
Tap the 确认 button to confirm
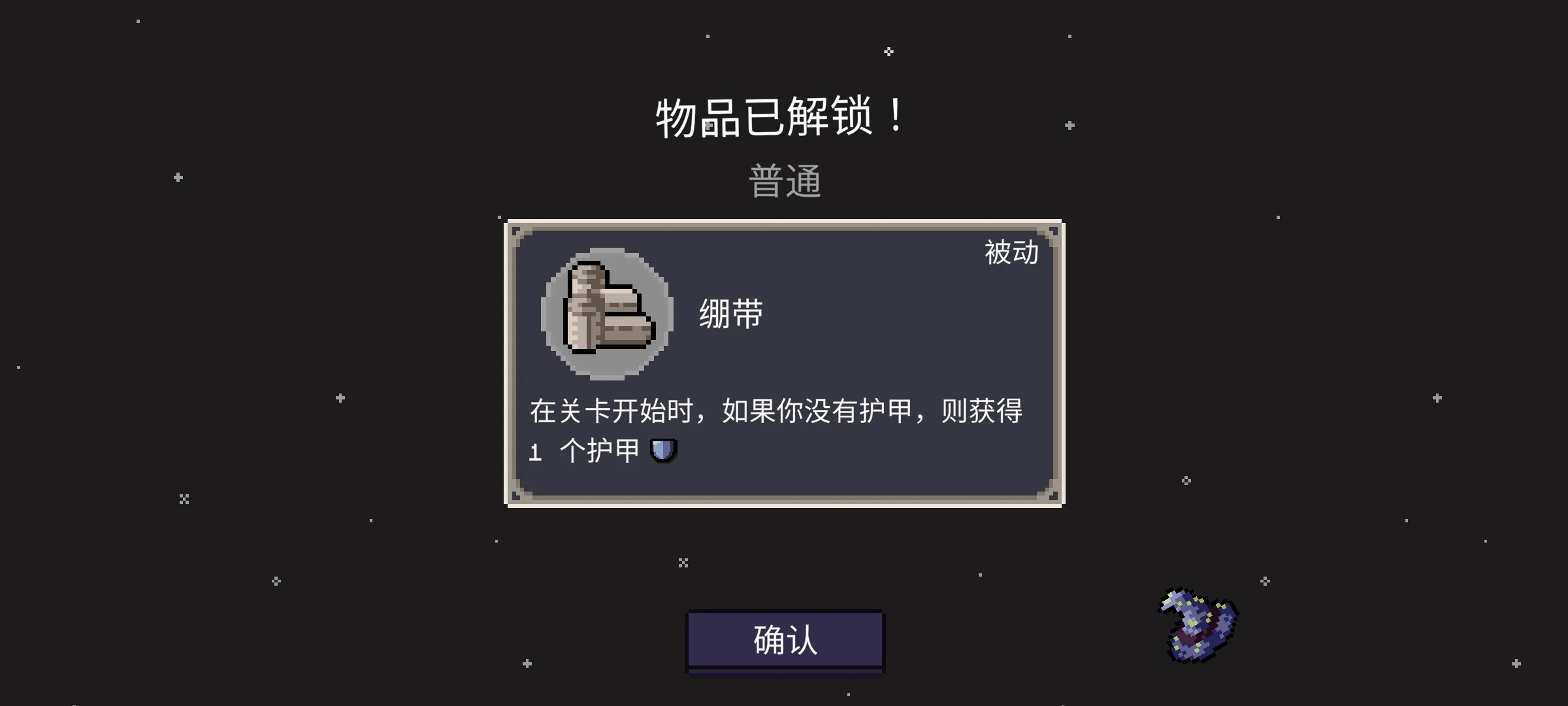pyautogui.click(x=785, y=640)
